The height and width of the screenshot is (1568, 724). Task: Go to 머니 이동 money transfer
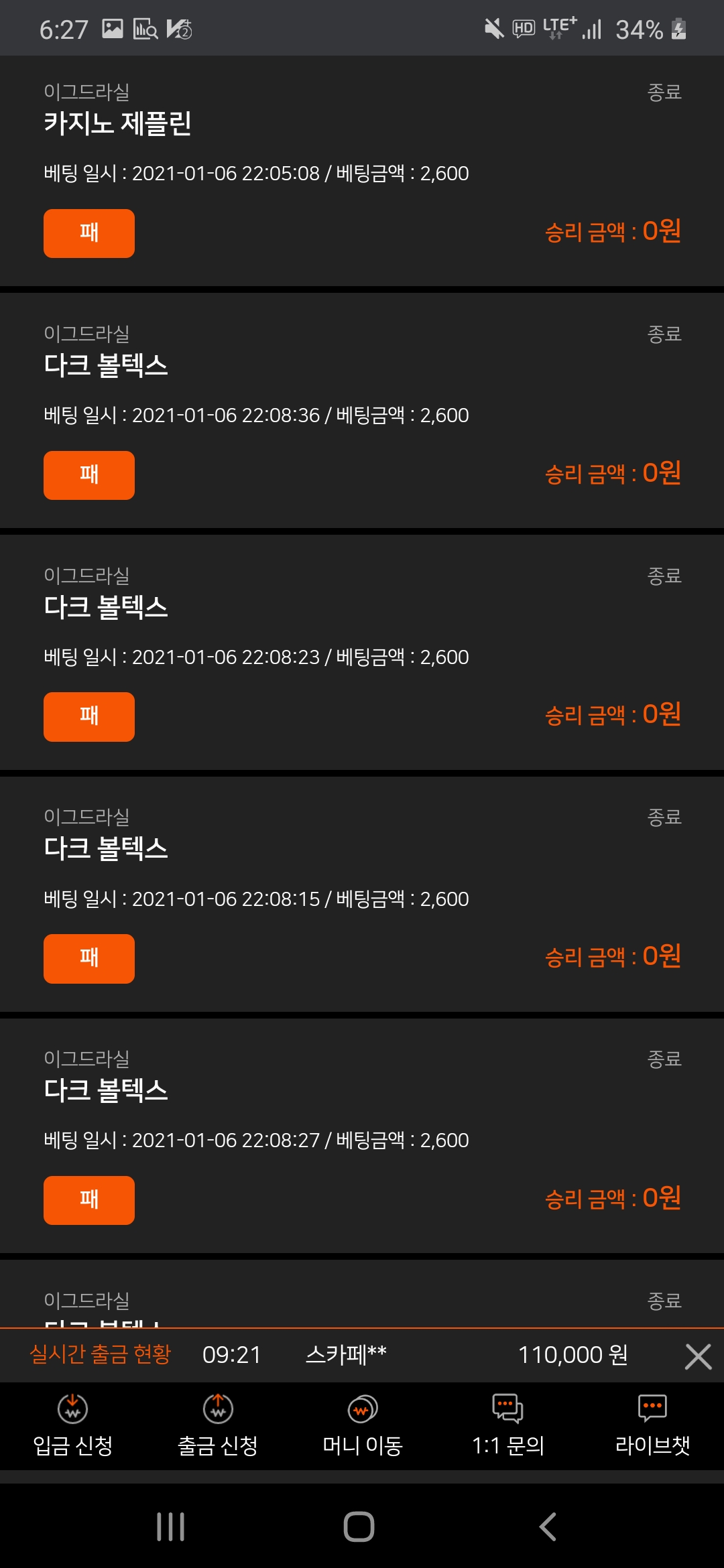(362, 1424)
